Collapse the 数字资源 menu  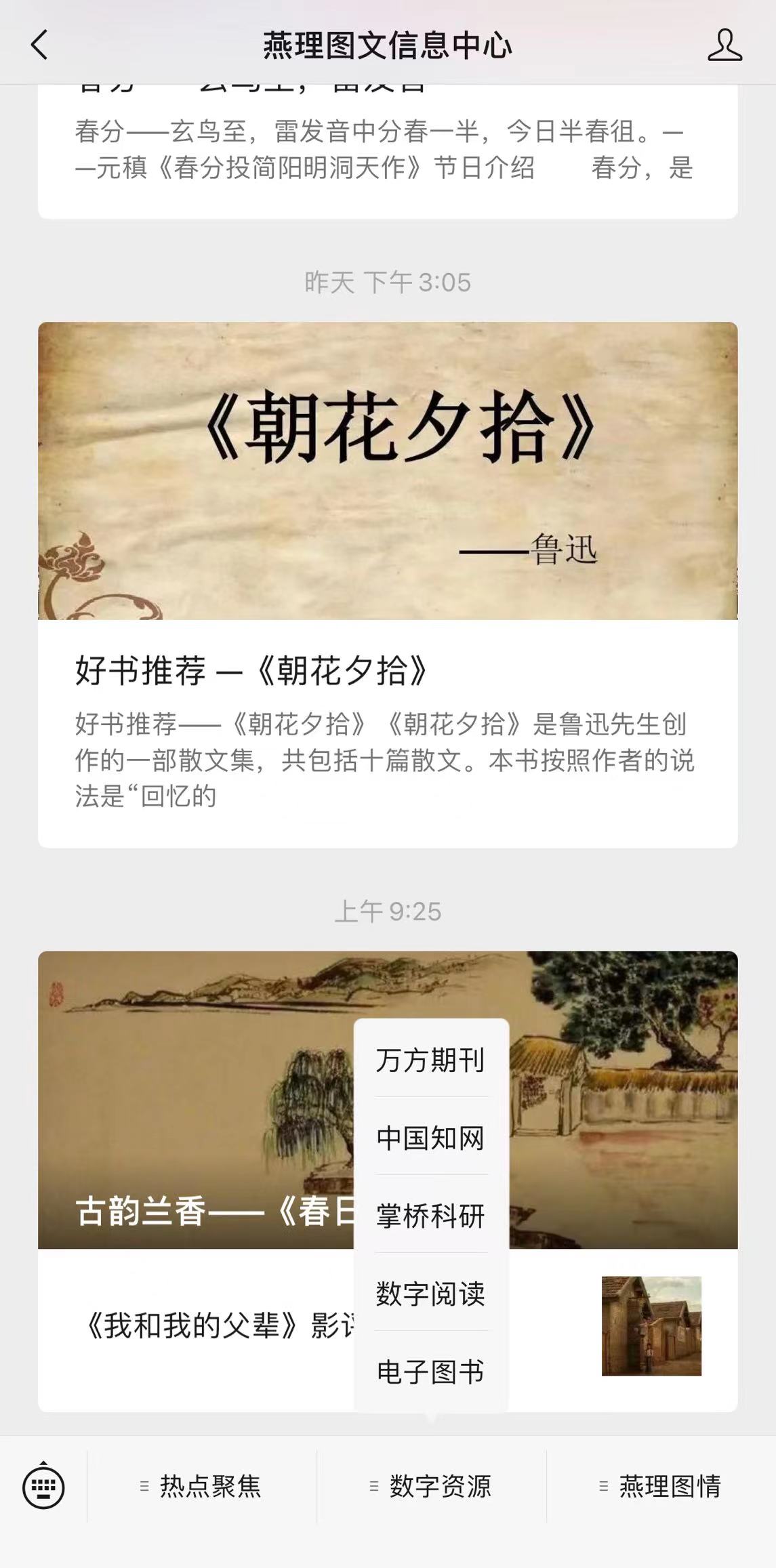pos(432,1486)
